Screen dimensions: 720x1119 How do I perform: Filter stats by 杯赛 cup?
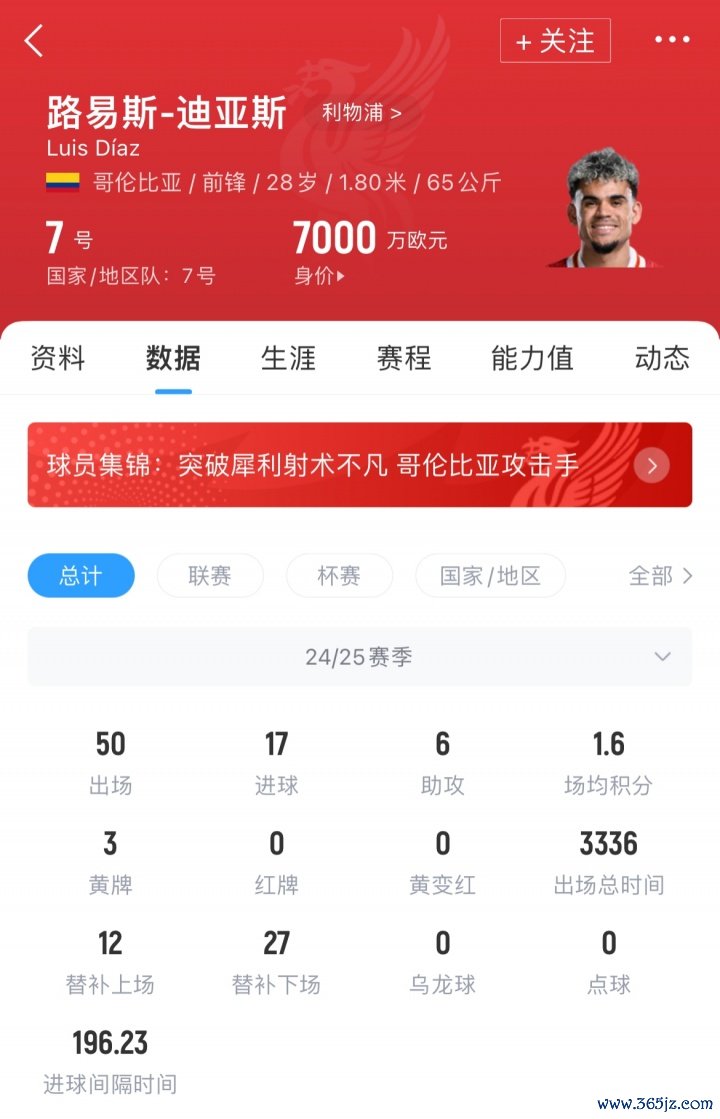(x=339, y=576)
